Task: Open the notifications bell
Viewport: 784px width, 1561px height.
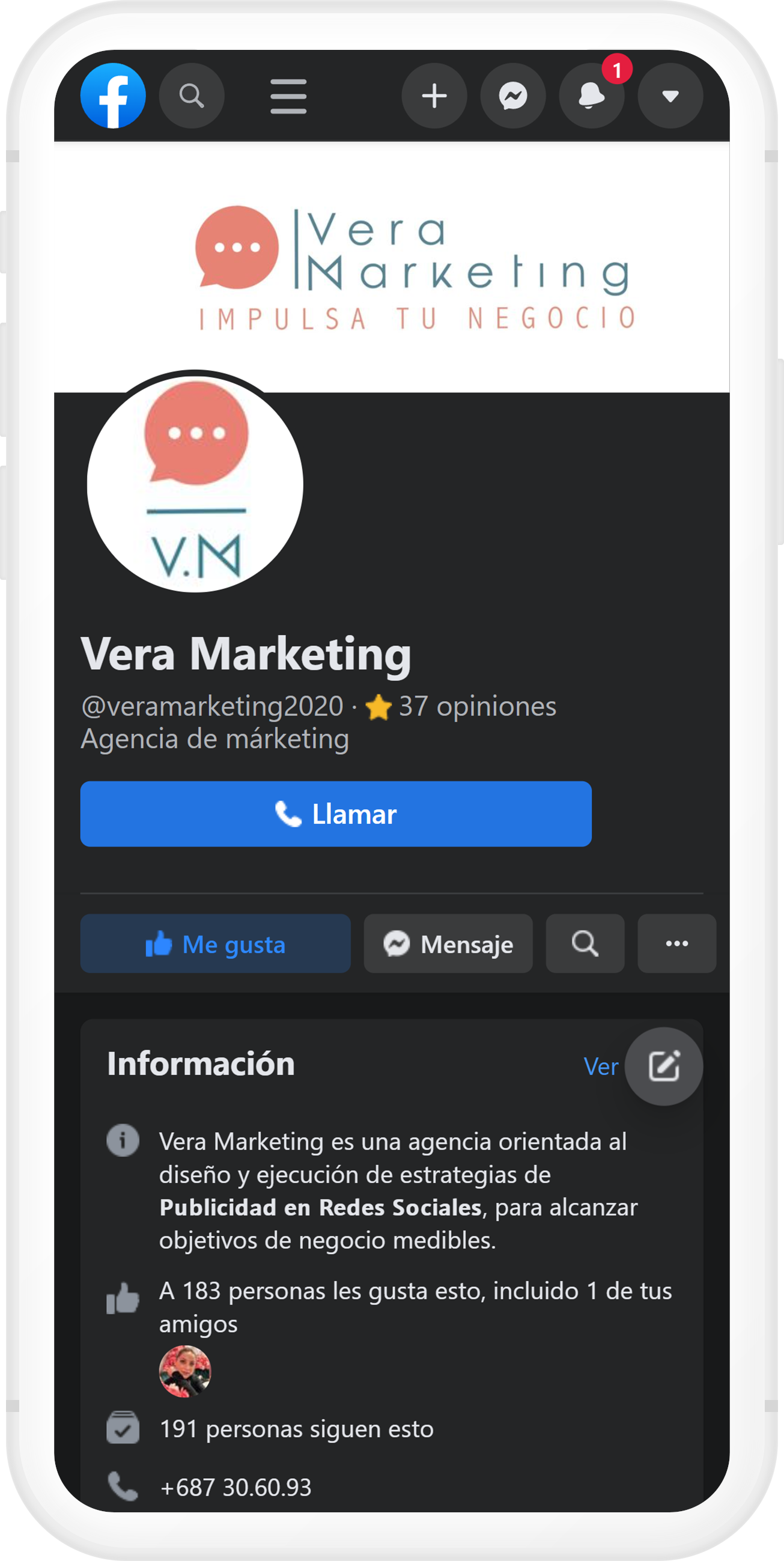Action: (591, 96)
